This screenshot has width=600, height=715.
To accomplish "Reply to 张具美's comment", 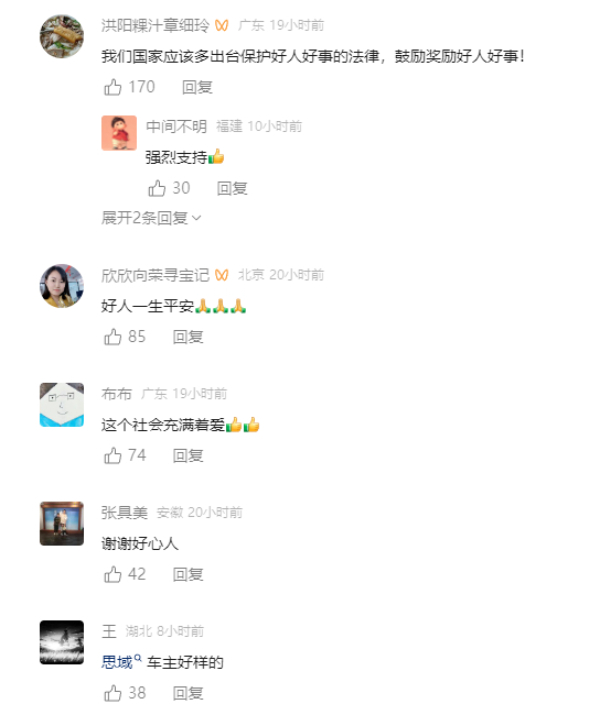I will click(188, 574).
